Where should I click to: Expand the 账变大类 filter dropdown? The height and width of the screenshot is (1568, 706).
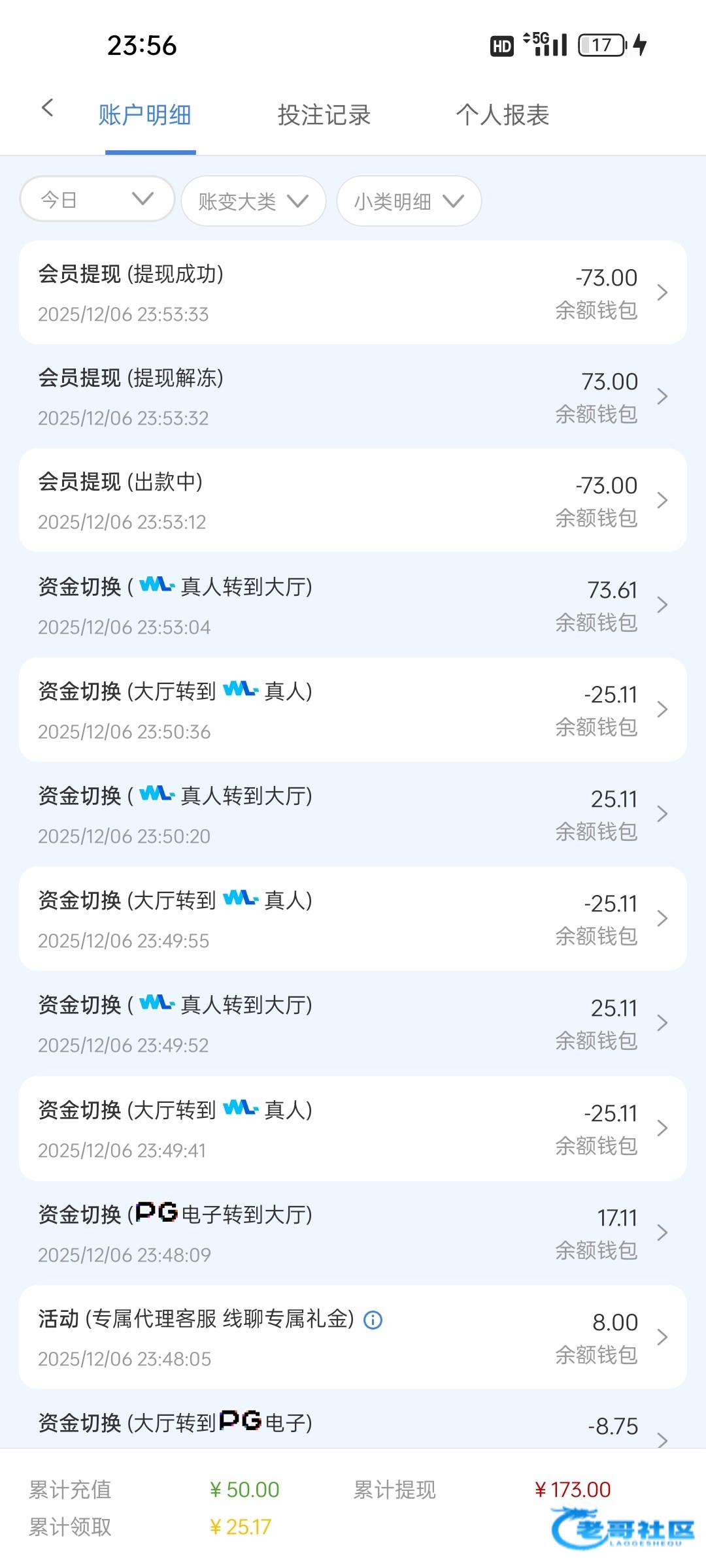(x=253, y=201)
